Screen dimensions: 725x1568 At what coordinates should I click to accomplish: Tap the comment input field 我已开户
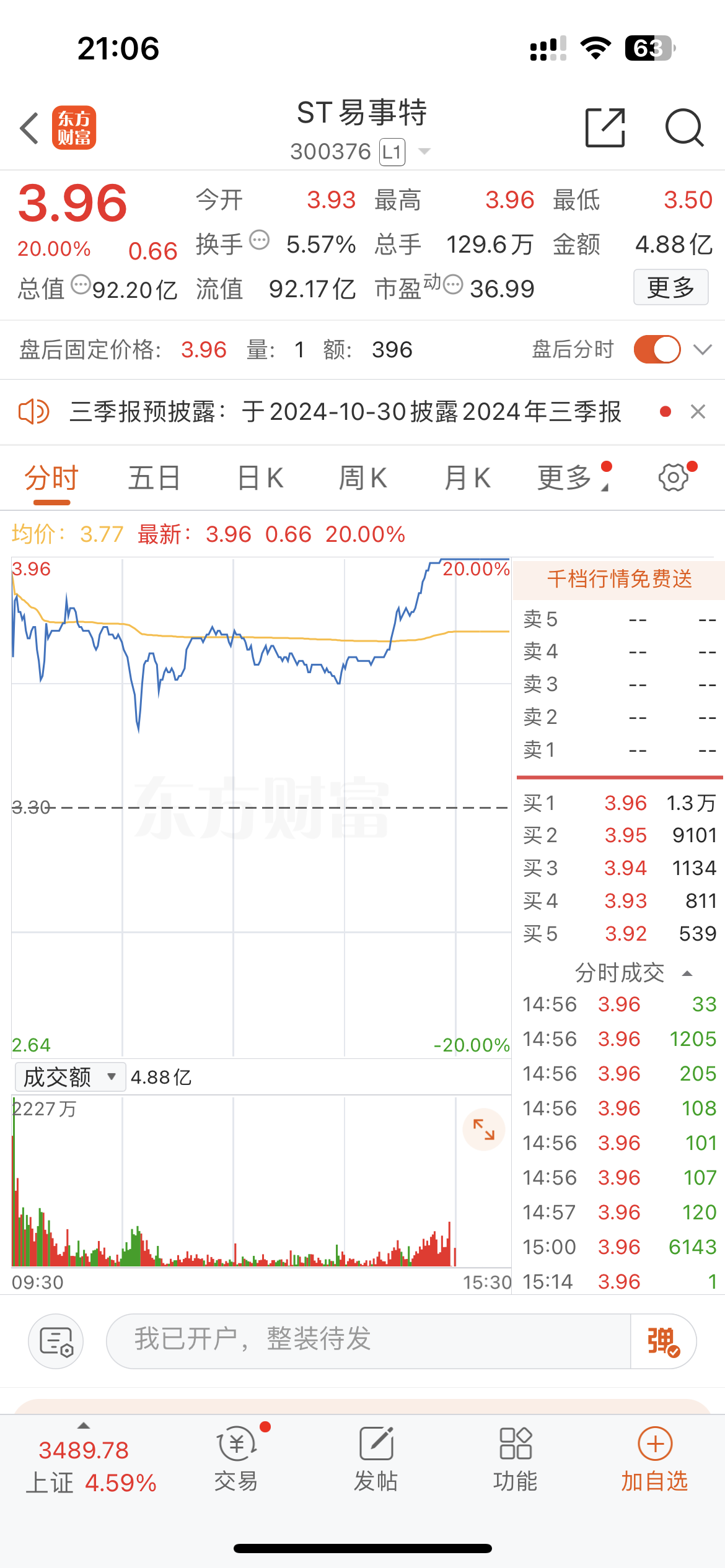click(x=369, y=1341)
